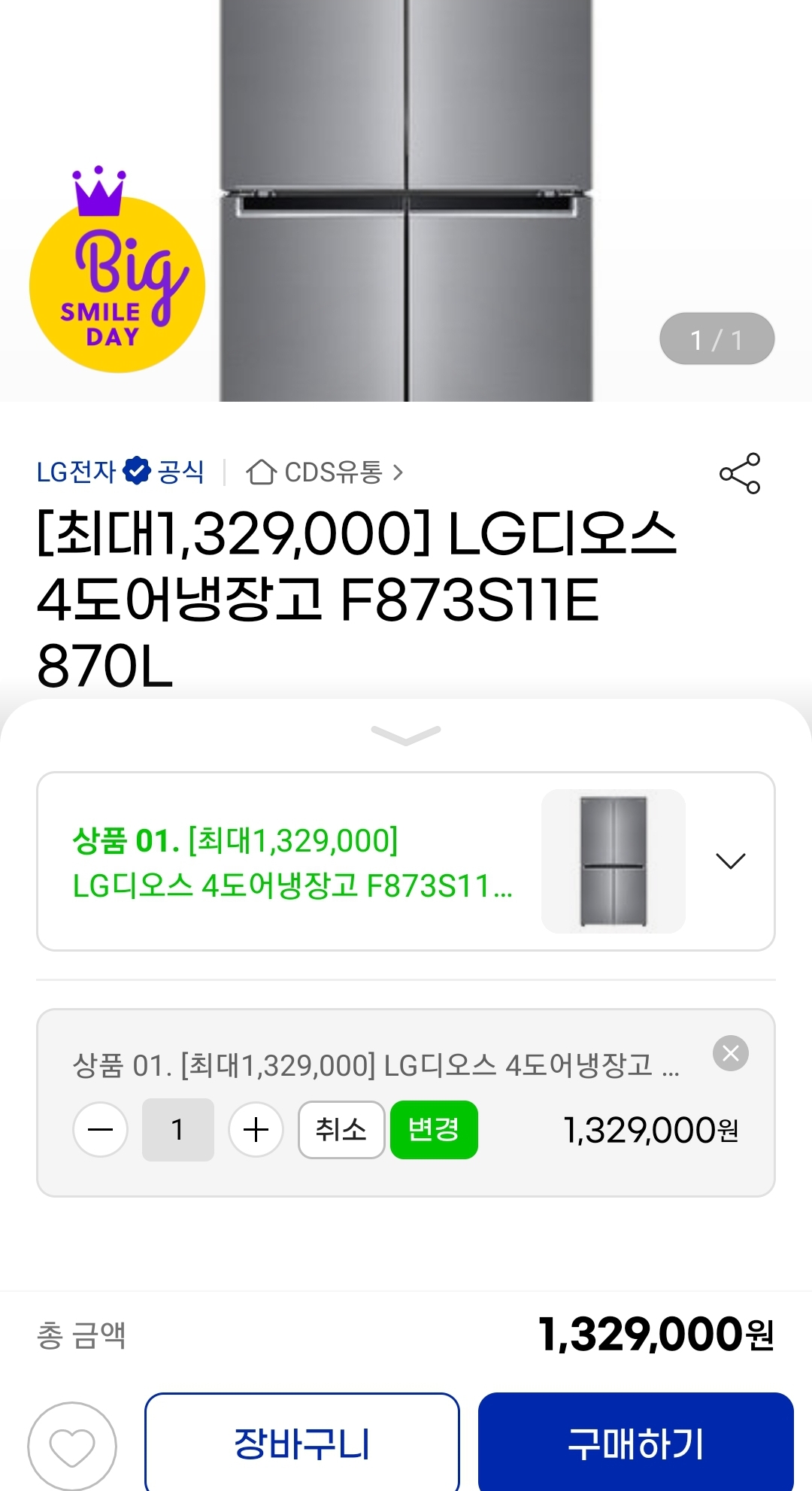Tap the 취소 cancel button

[x=341, y=1130]
